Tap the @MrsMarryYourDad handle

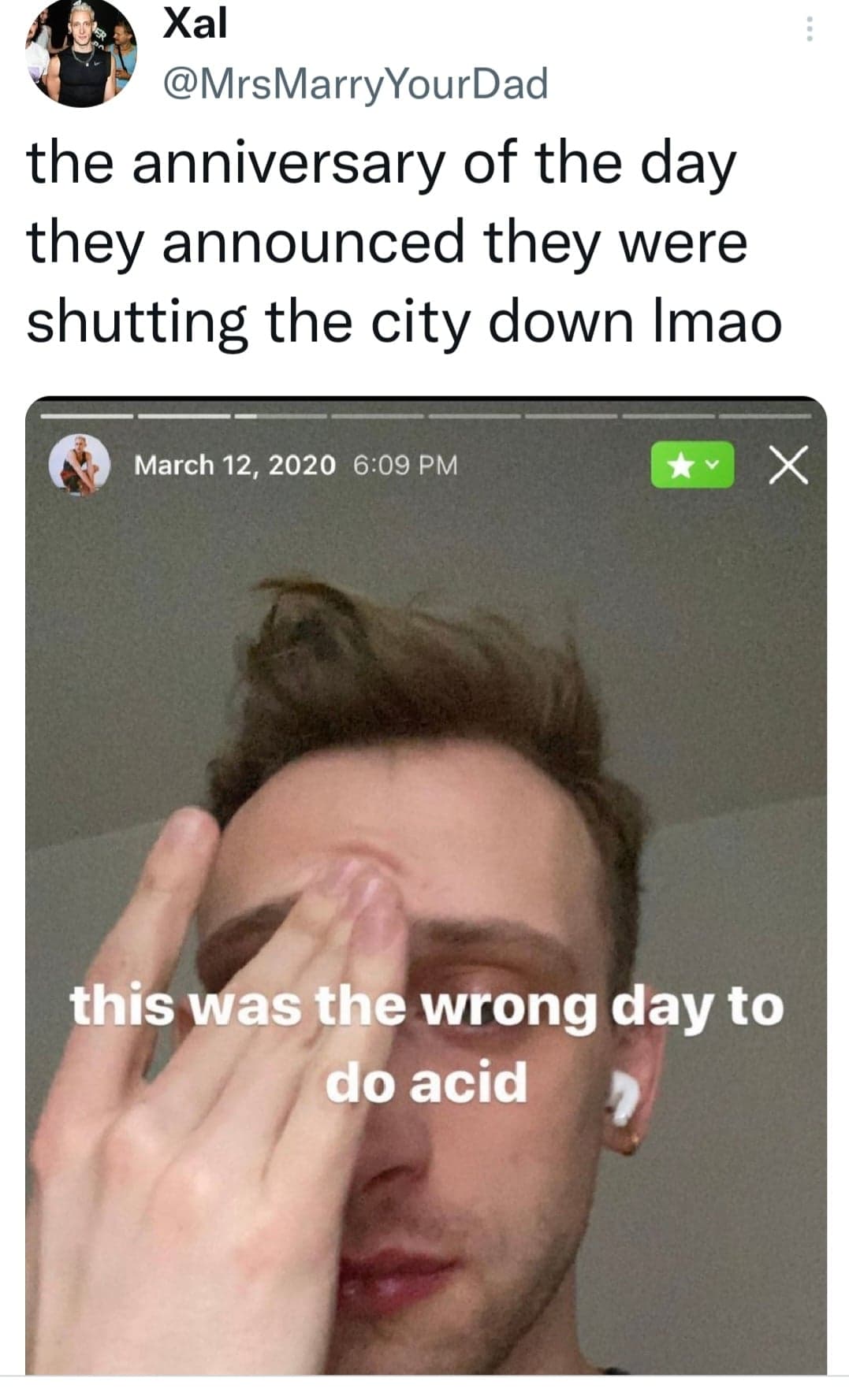click(x=355, y=84)
